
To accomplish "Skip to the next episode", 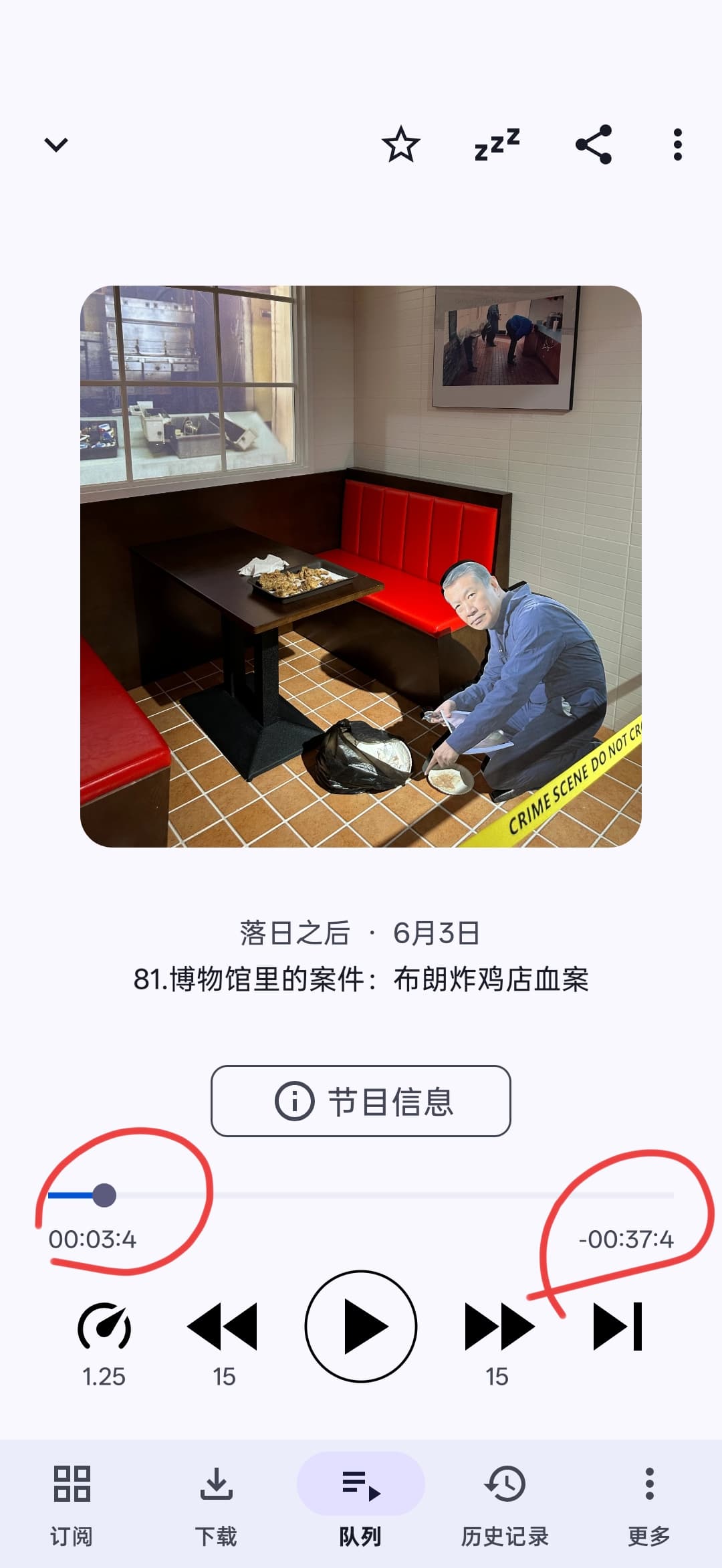I will click(x=618, y=1326).
